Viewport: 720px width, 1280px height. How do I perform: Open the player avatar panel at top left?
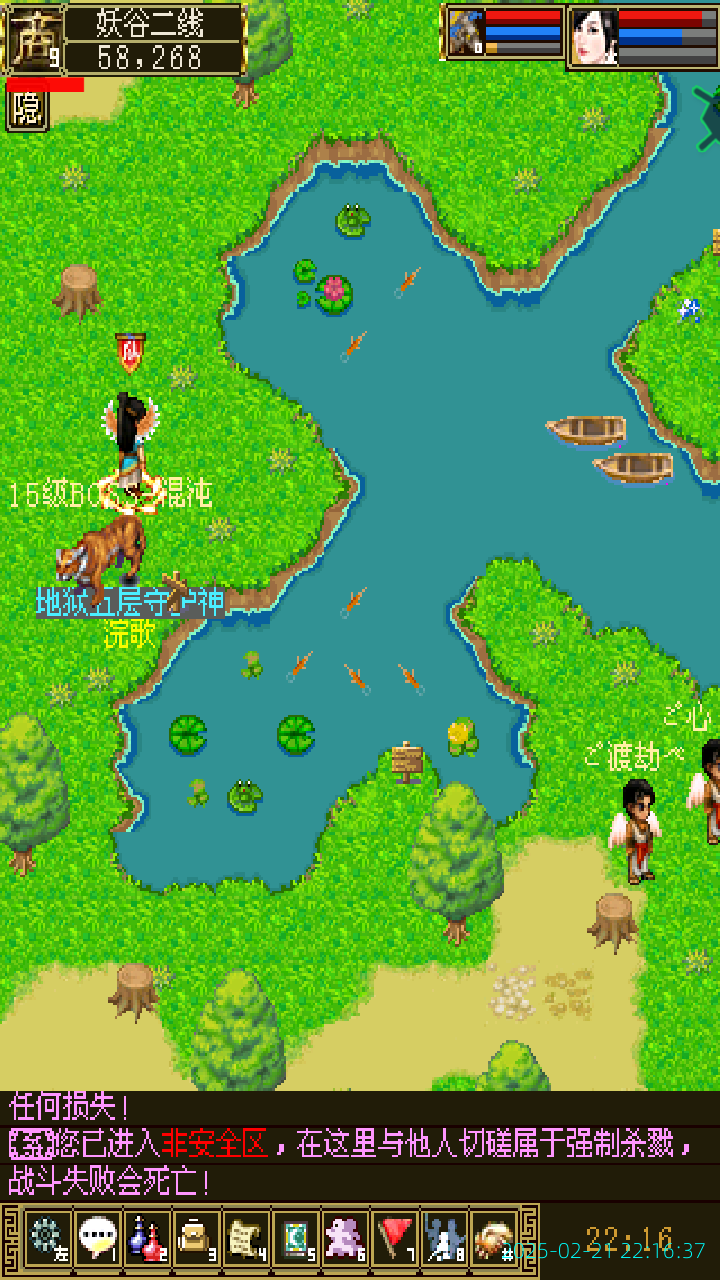[35, 38]
